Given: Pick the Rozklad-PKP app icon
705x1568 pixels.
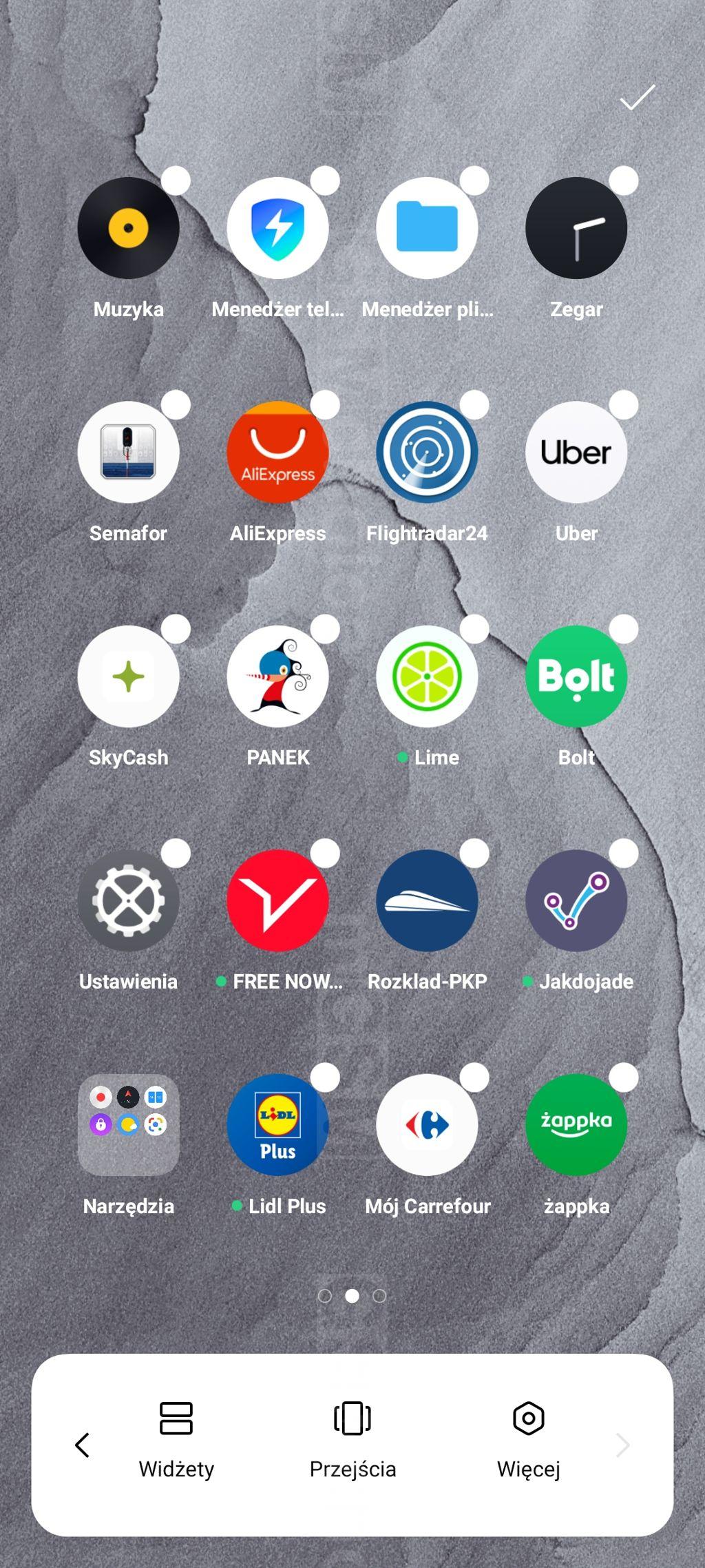Looking at the screenshot, I should [x=427, y=900].
